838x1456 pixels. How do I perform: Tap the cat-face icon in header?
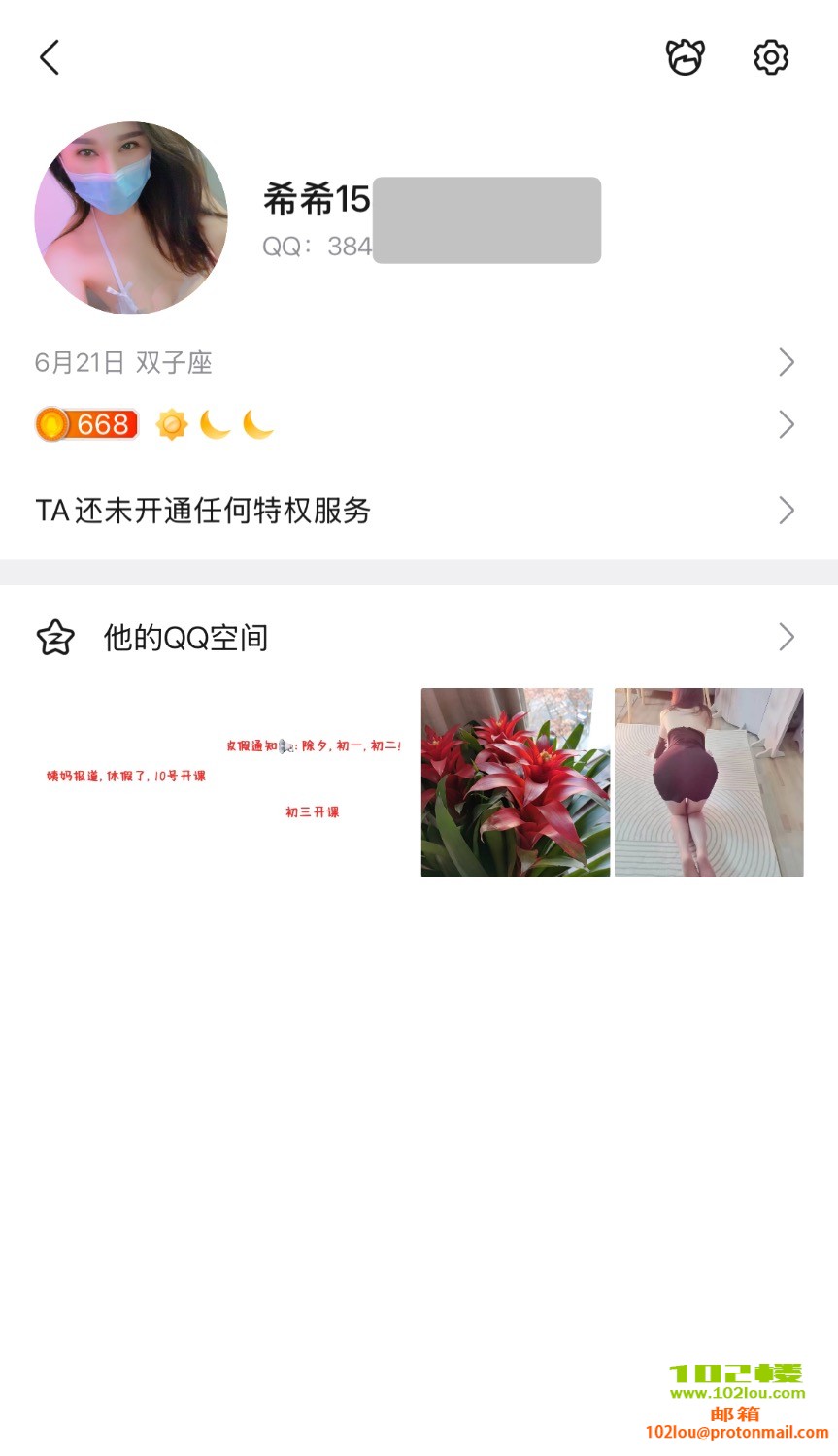click(x=685, y=57)
